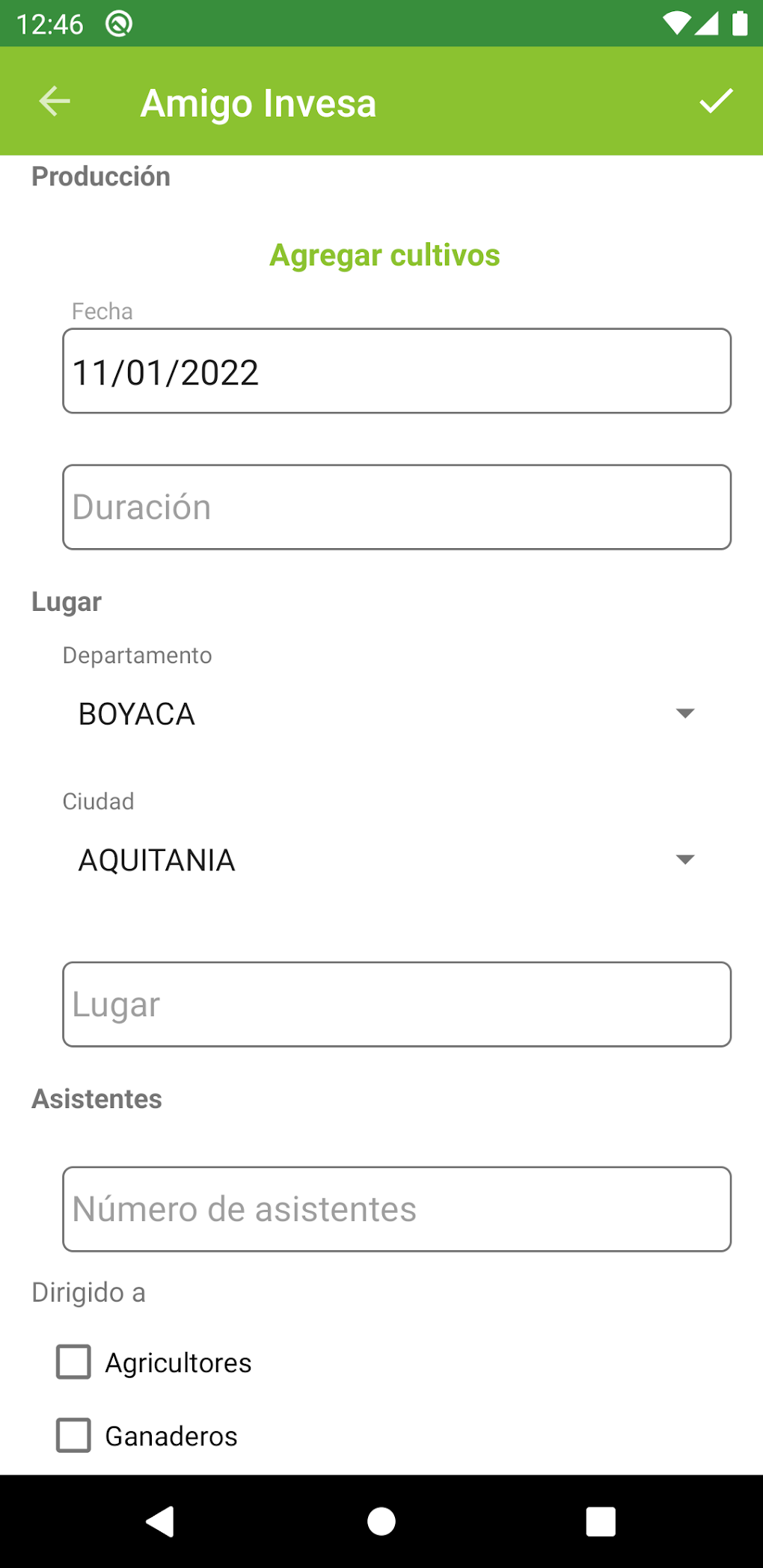Open the Ciudad dropdown showing AQUITANIA
Image resolution: width=763 pixels, height=1568 pixels.
click(x=381, y=860)
